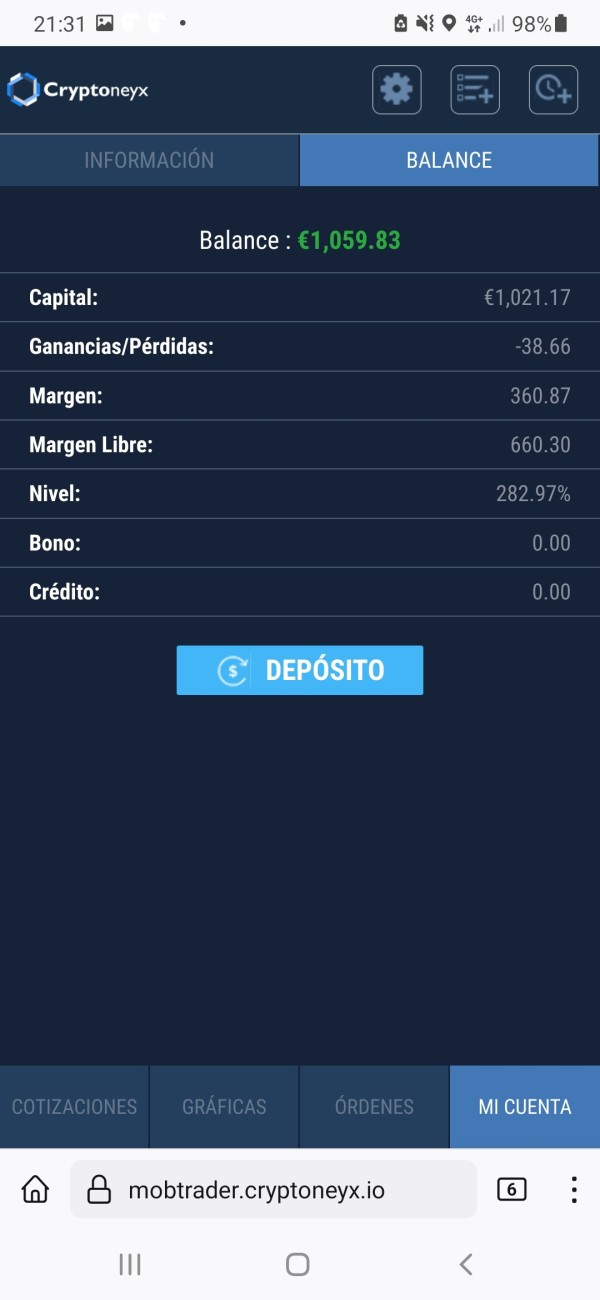
Task: Edit the mobtrader.cryptoneyx.io address bar
Action: click(273, 1189)
